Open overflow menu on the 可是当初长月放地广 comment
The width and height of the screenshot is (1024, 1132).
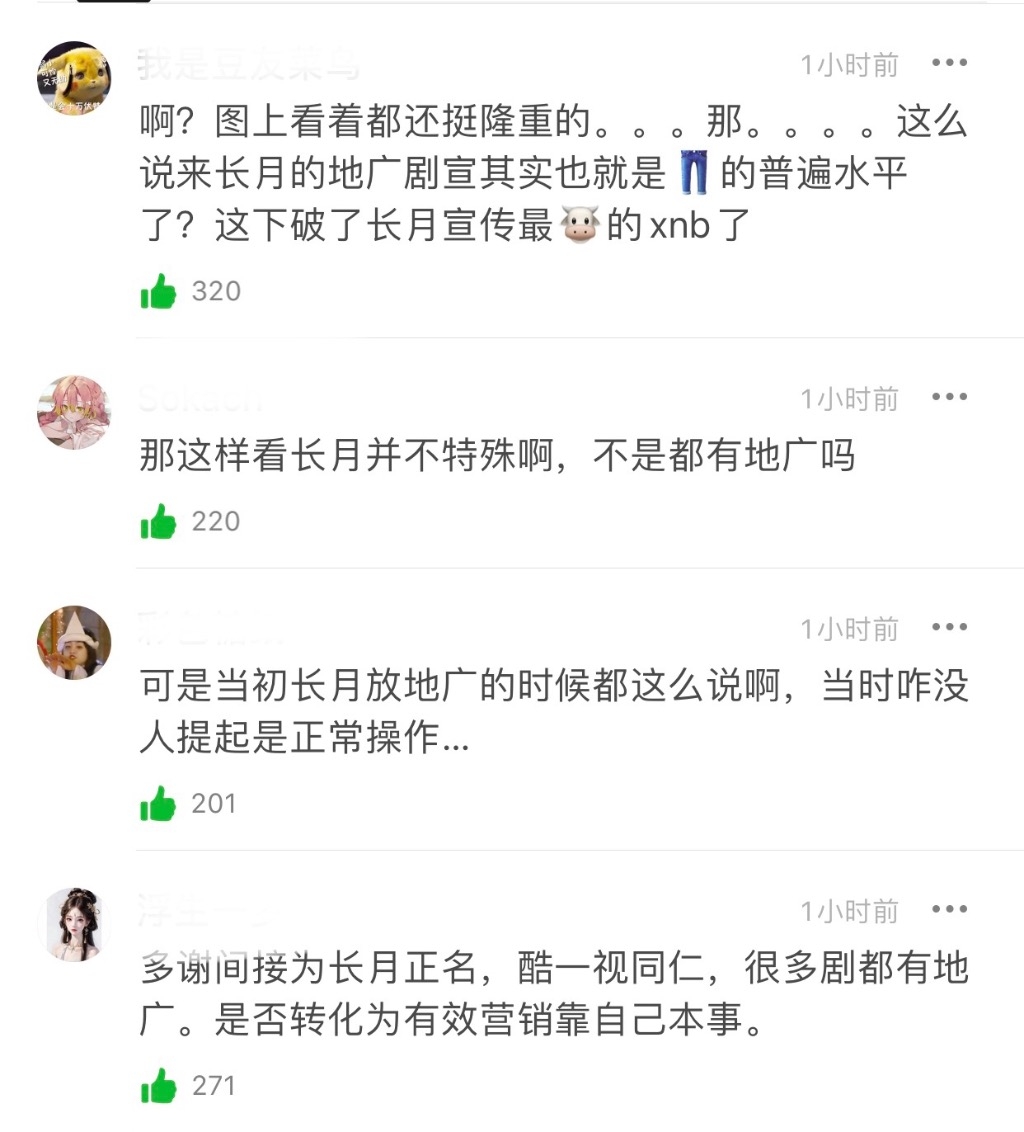pyautogui.click(x=949, y=628)
